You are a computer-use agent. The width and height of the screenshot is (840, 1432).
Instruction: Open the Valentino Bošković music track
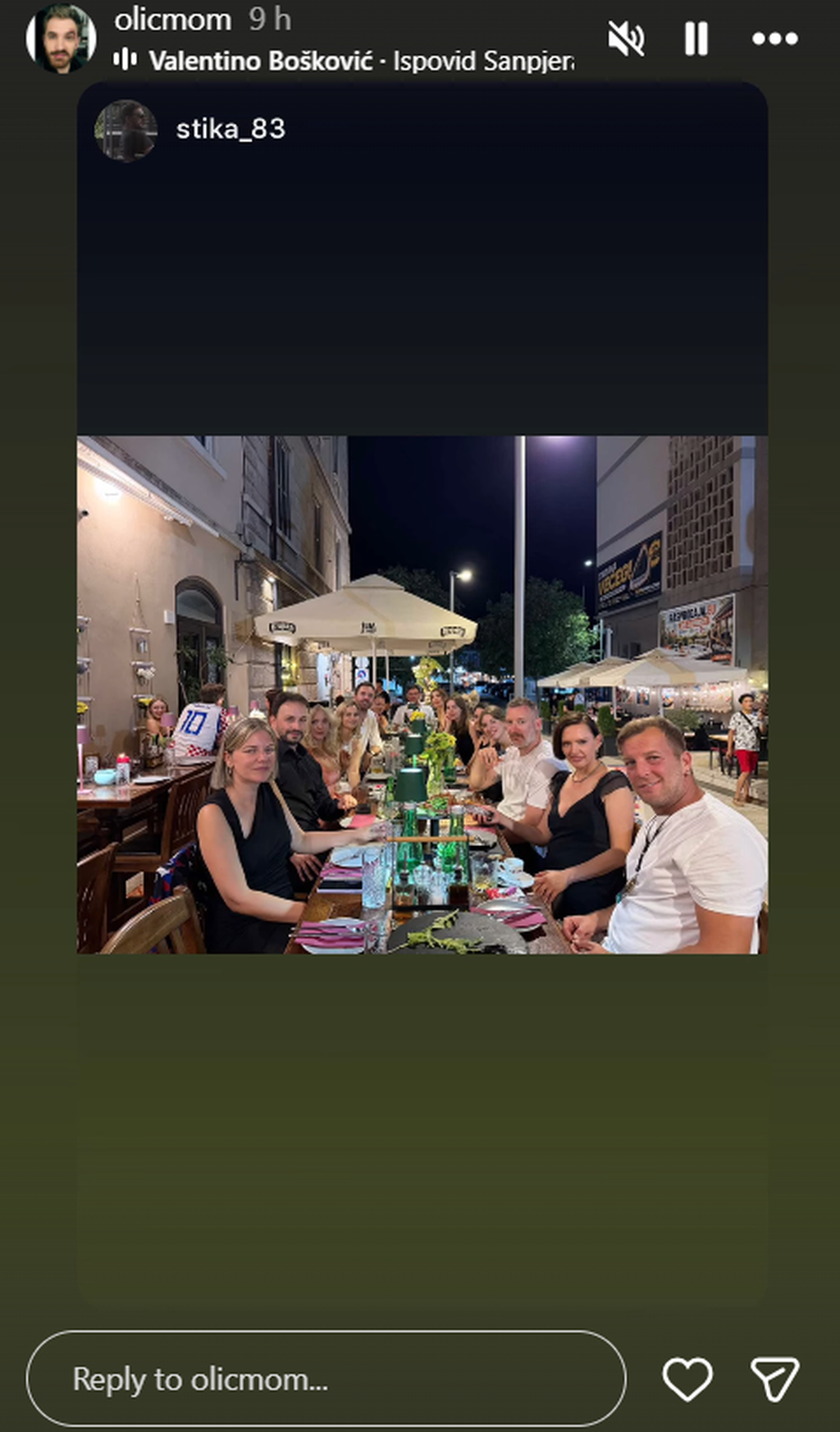[345, 60]
